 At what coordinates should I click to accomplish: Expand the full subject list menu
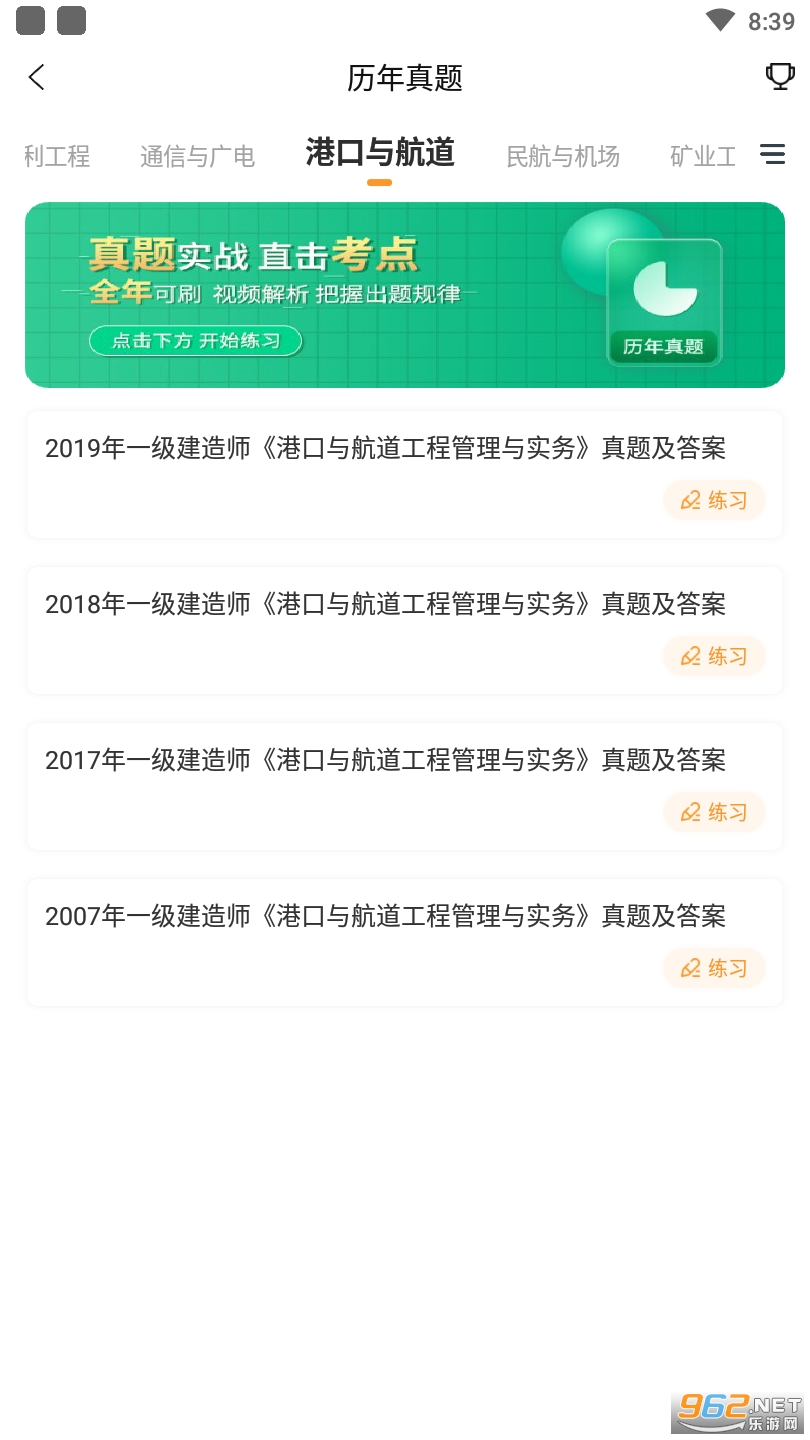(x=772, y=155)
